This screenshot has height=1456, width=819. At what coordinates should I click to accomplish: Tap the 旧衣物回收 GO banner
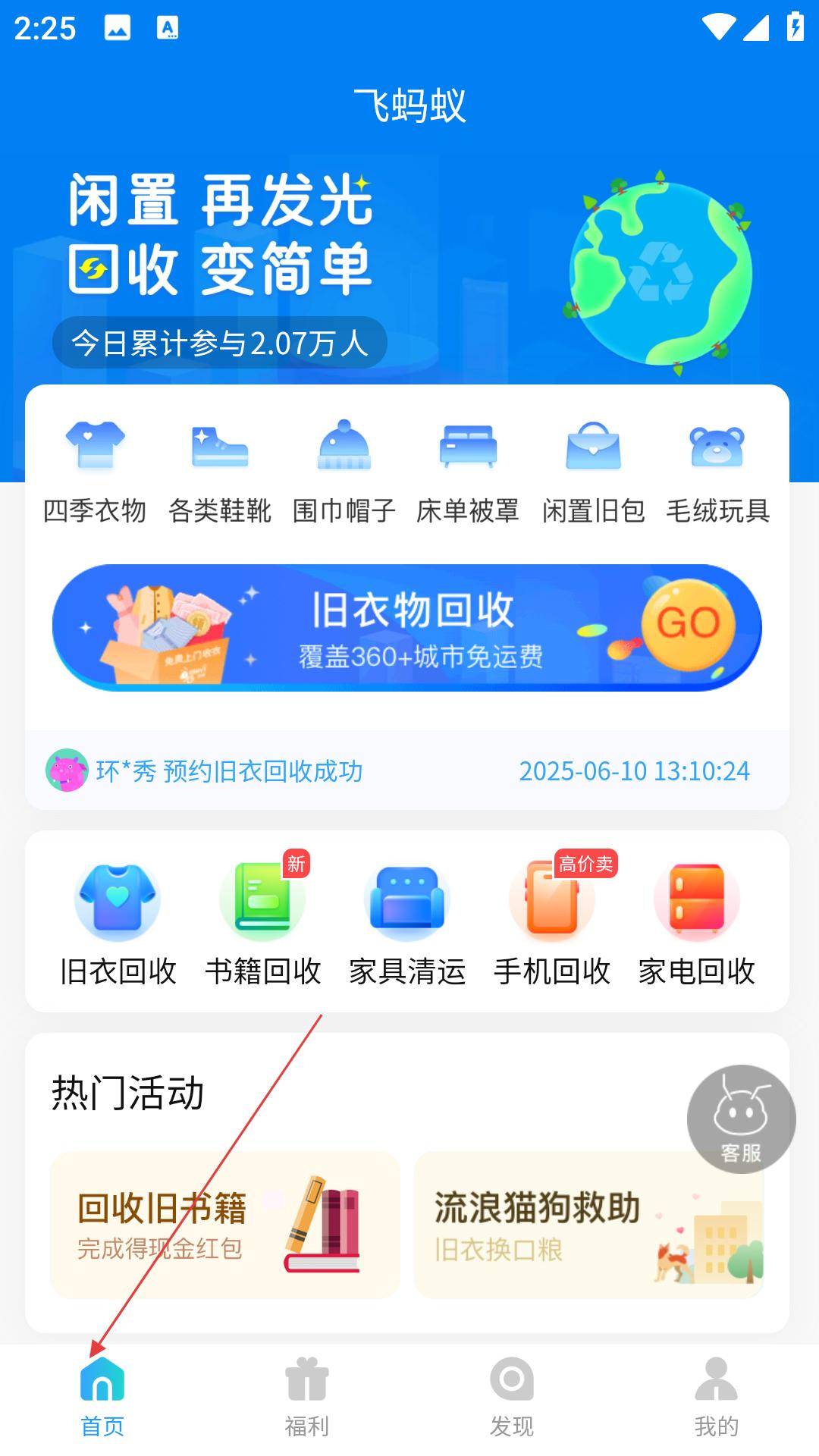pos(407,628)
